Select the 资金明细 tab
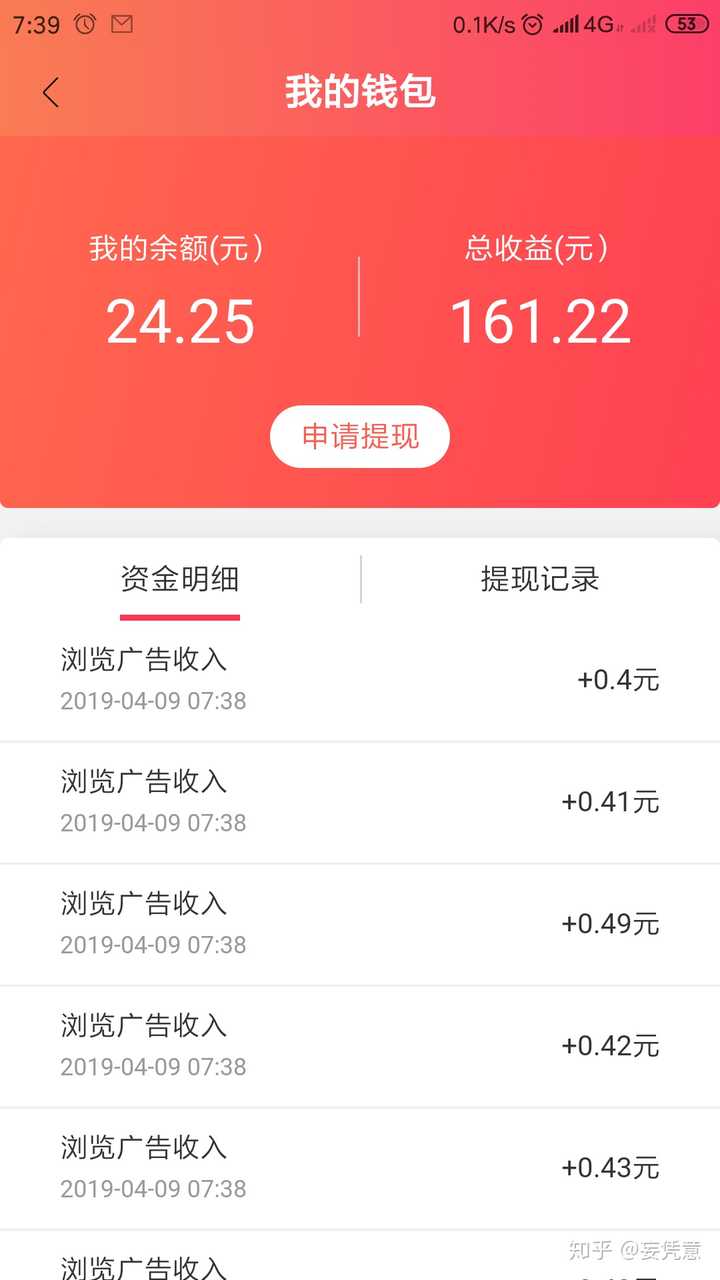The width and height of the screenshot is (720, 1280). (180, 579)
